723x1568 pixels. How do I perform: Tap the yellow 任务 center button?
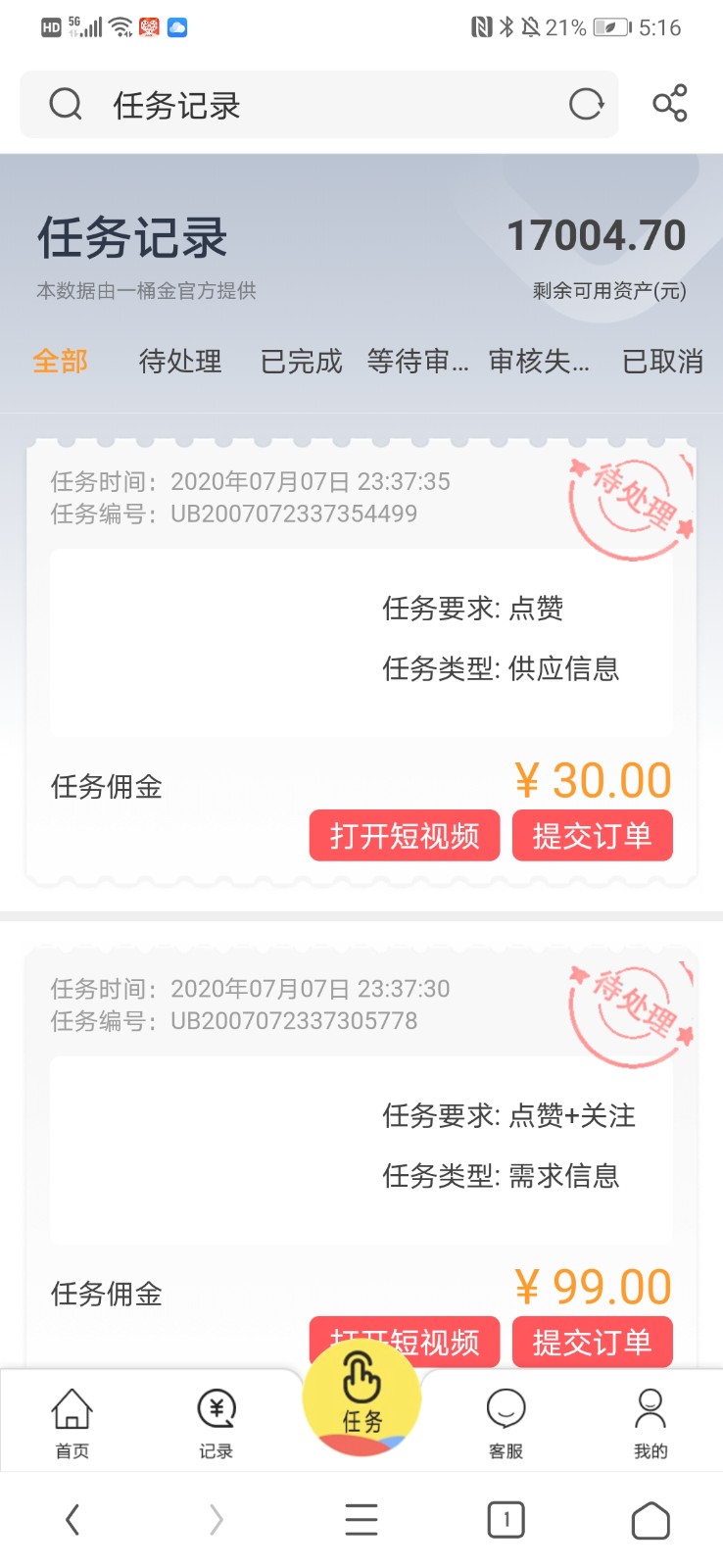point(361,1395)
